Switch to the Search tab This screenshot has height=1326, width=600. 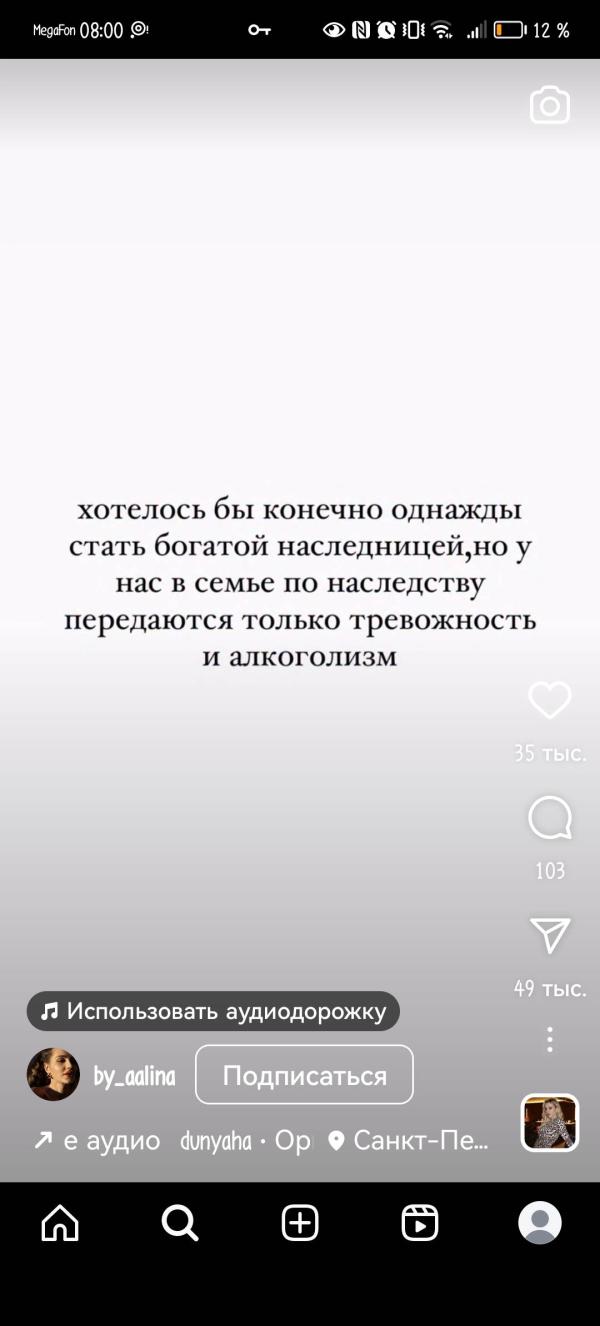pyautogui.click(x=180, y=1222)
